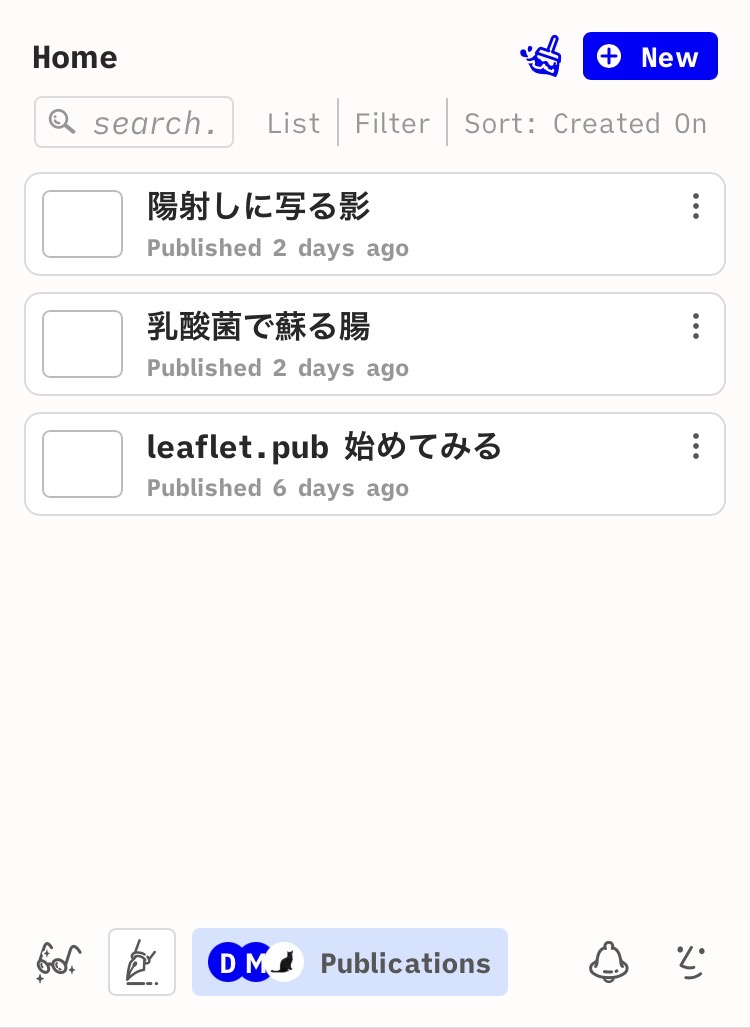Open more options for 乳酸菌で蘇る腸
This screenshot has height=1028, width=750.
point(696,326)
